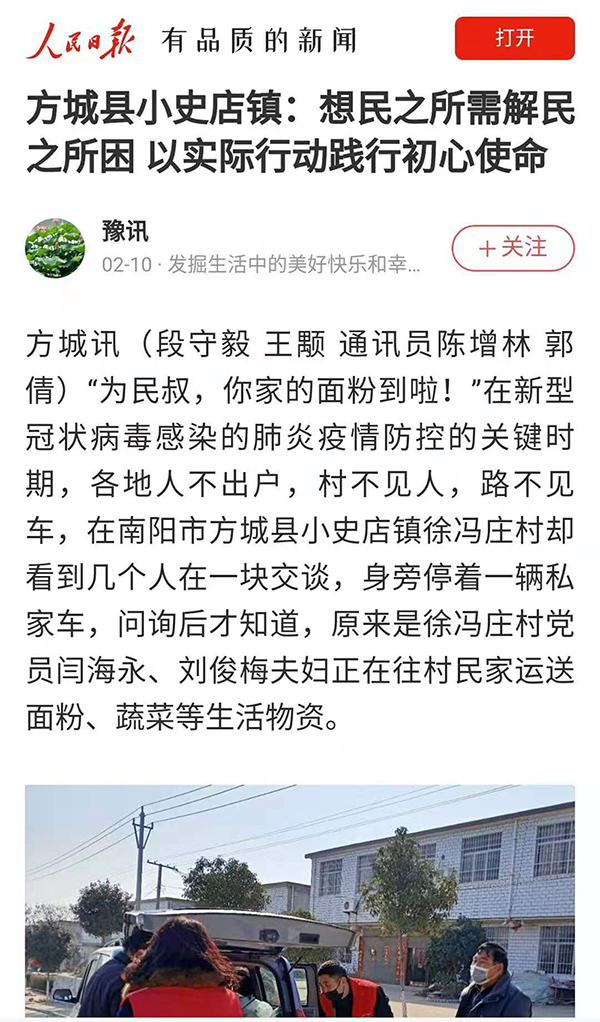Viewport: 600px width, 1022px height.
Task: Tap the red 打开 button
Action: tap(514, 38)
